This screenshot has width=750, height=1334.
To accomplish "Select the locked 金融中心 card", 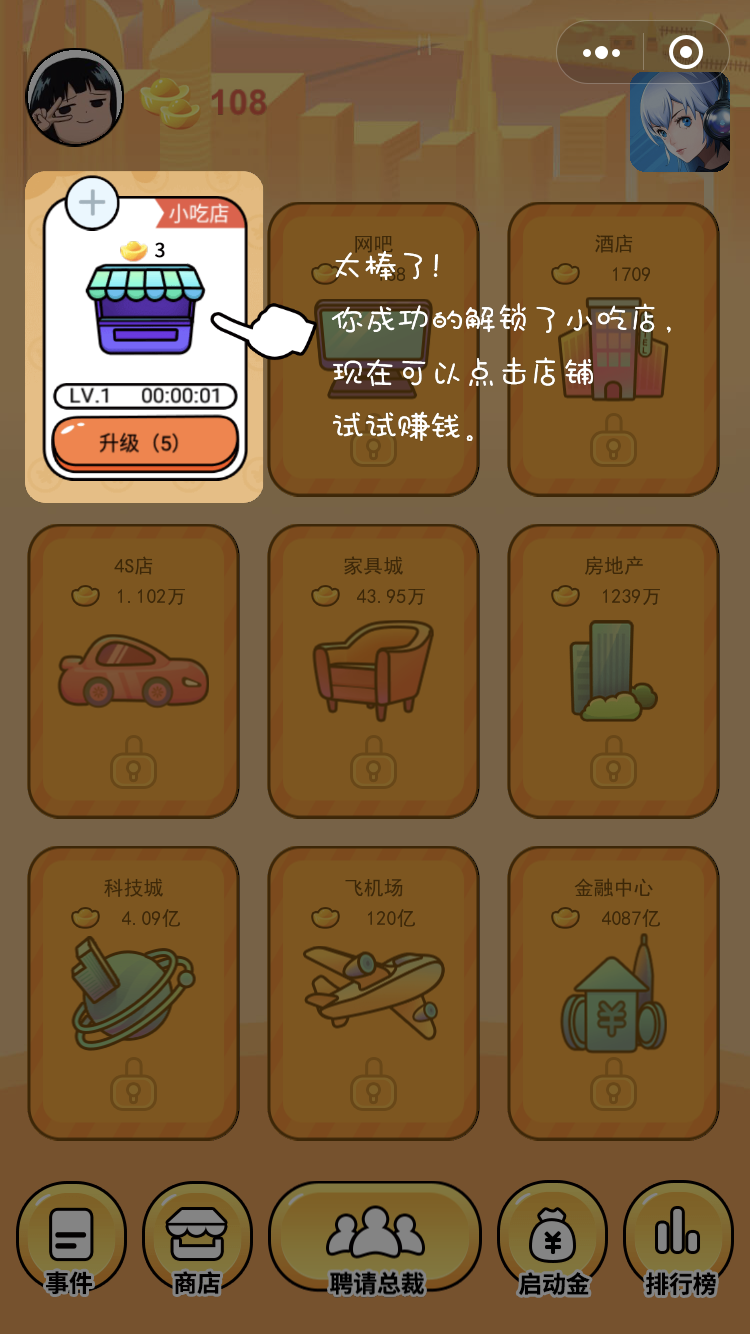I will [x=613, y=992].
